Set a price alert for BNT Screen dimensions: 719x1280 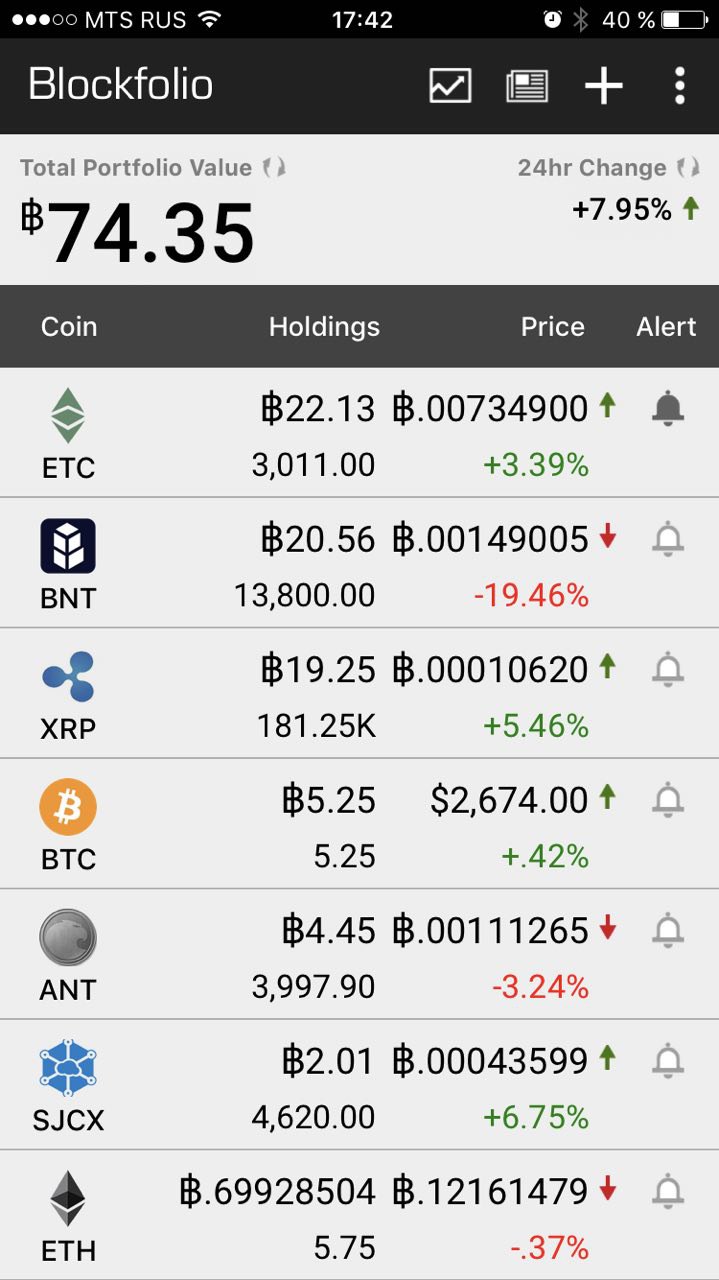point(668,539)
